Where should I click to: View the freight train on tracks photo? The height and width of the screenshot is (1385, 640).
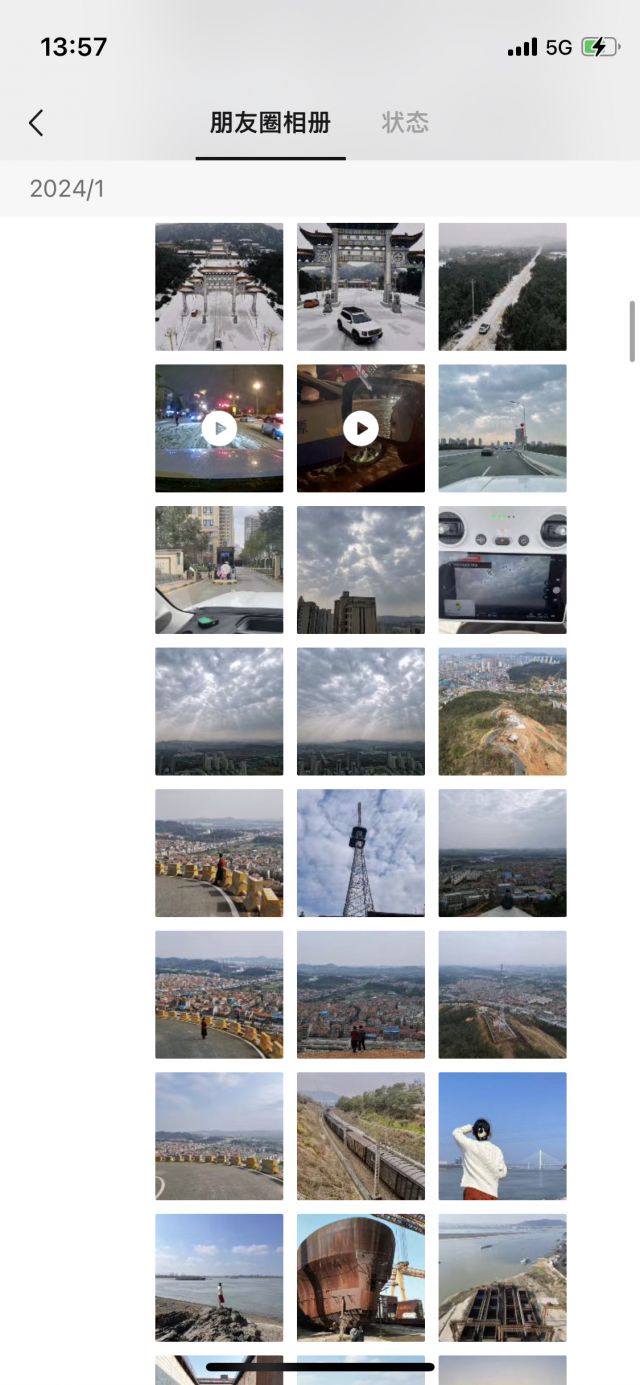[x=360, y=1136]
